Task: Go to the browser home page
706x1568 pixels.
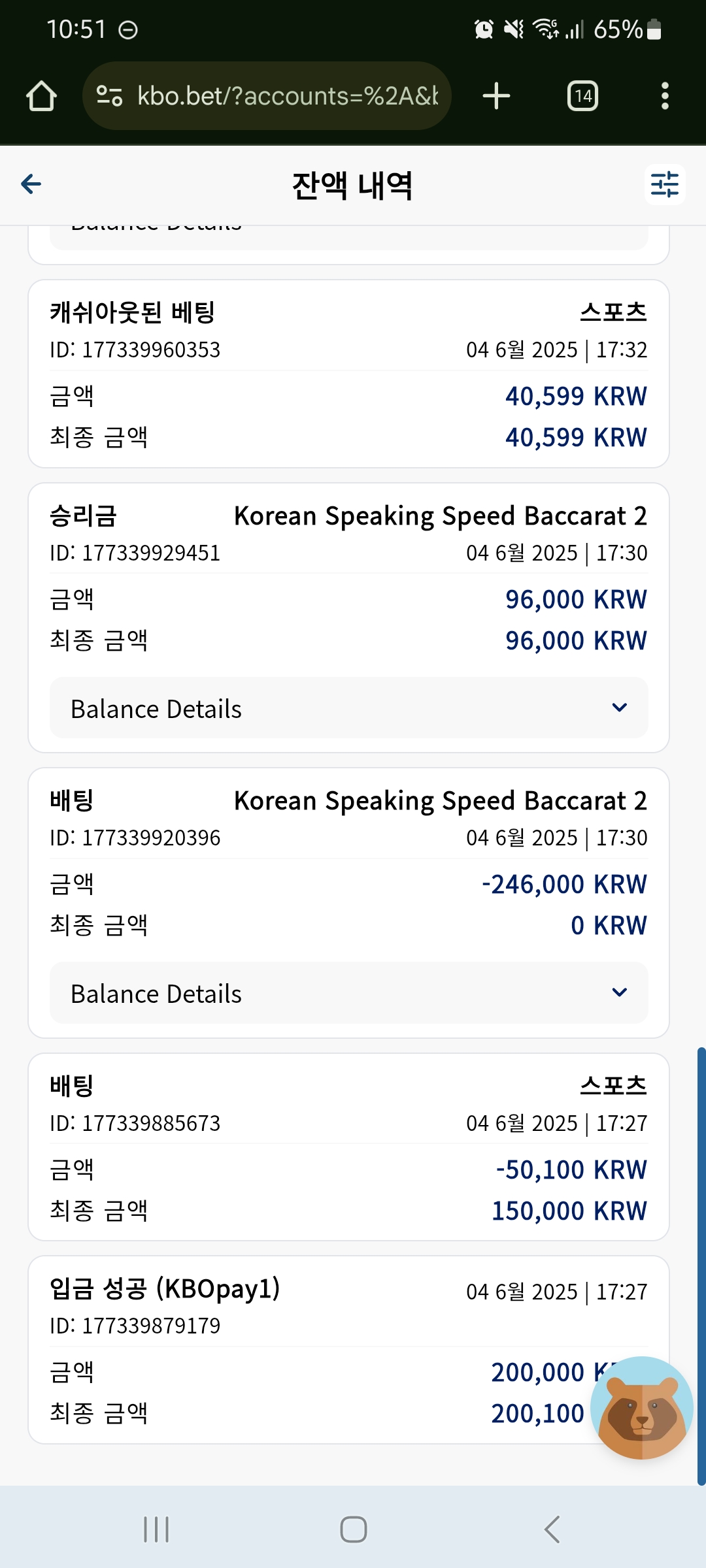Action: click(x=41, y=96)
